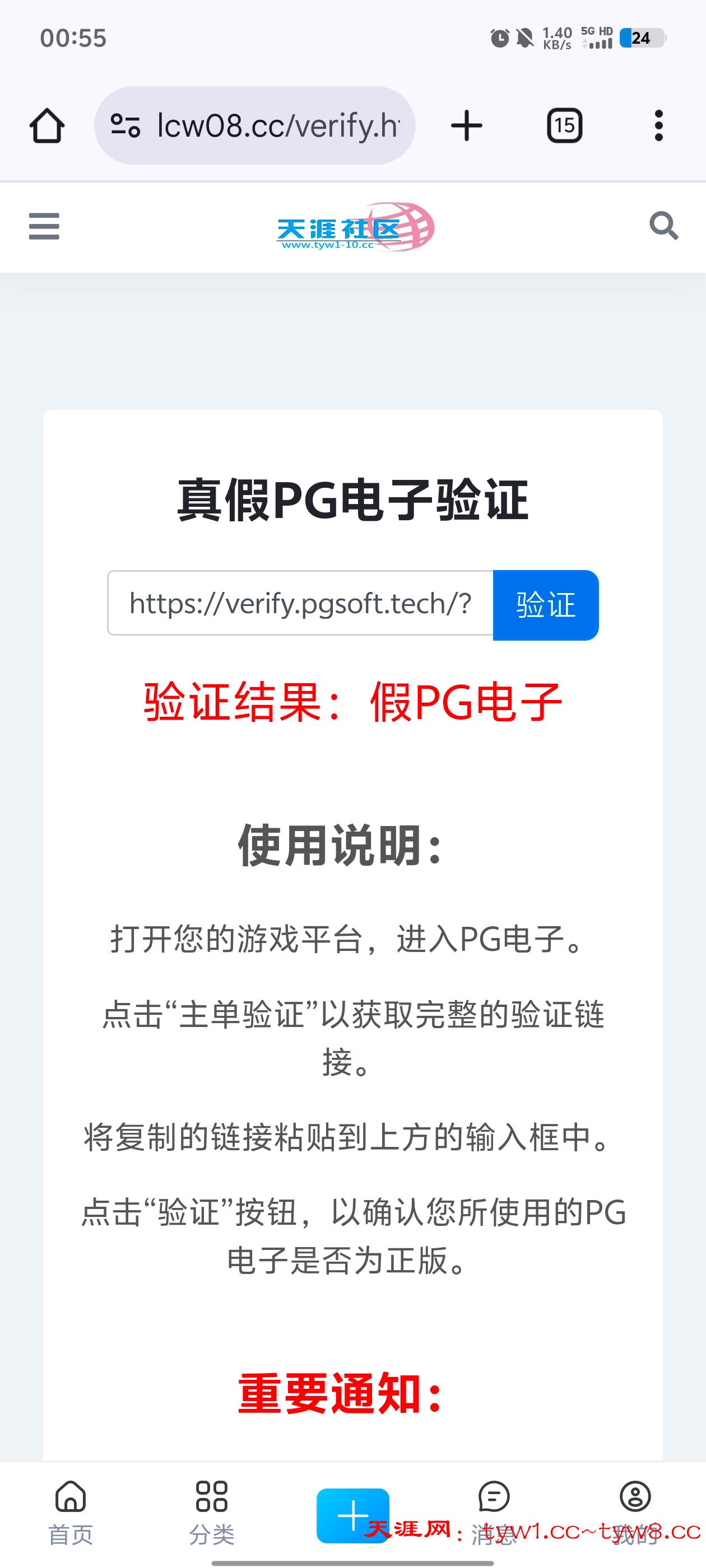Focus the verification link input field

(x=300, y=603)
